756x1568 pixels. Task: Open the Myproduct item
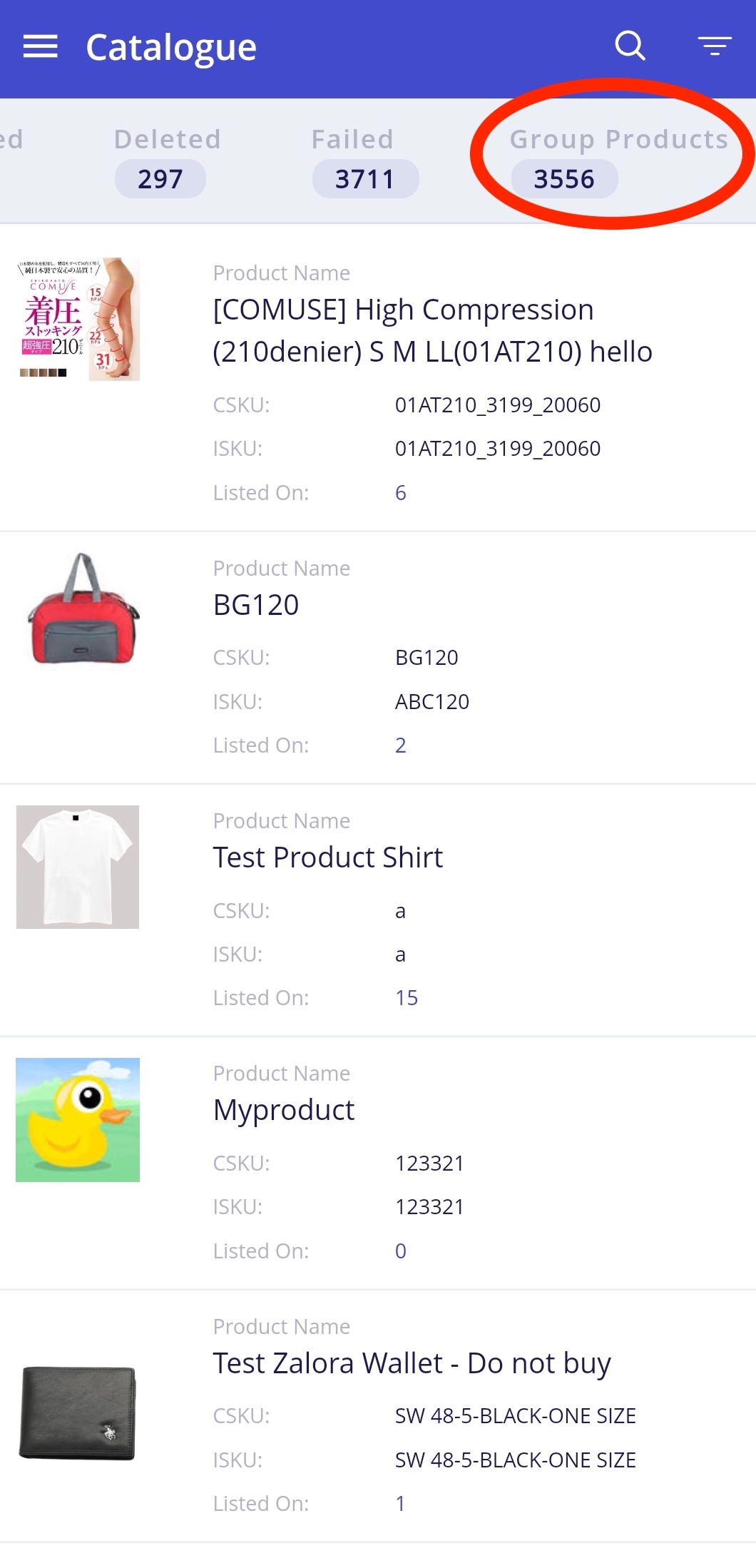378,1163
